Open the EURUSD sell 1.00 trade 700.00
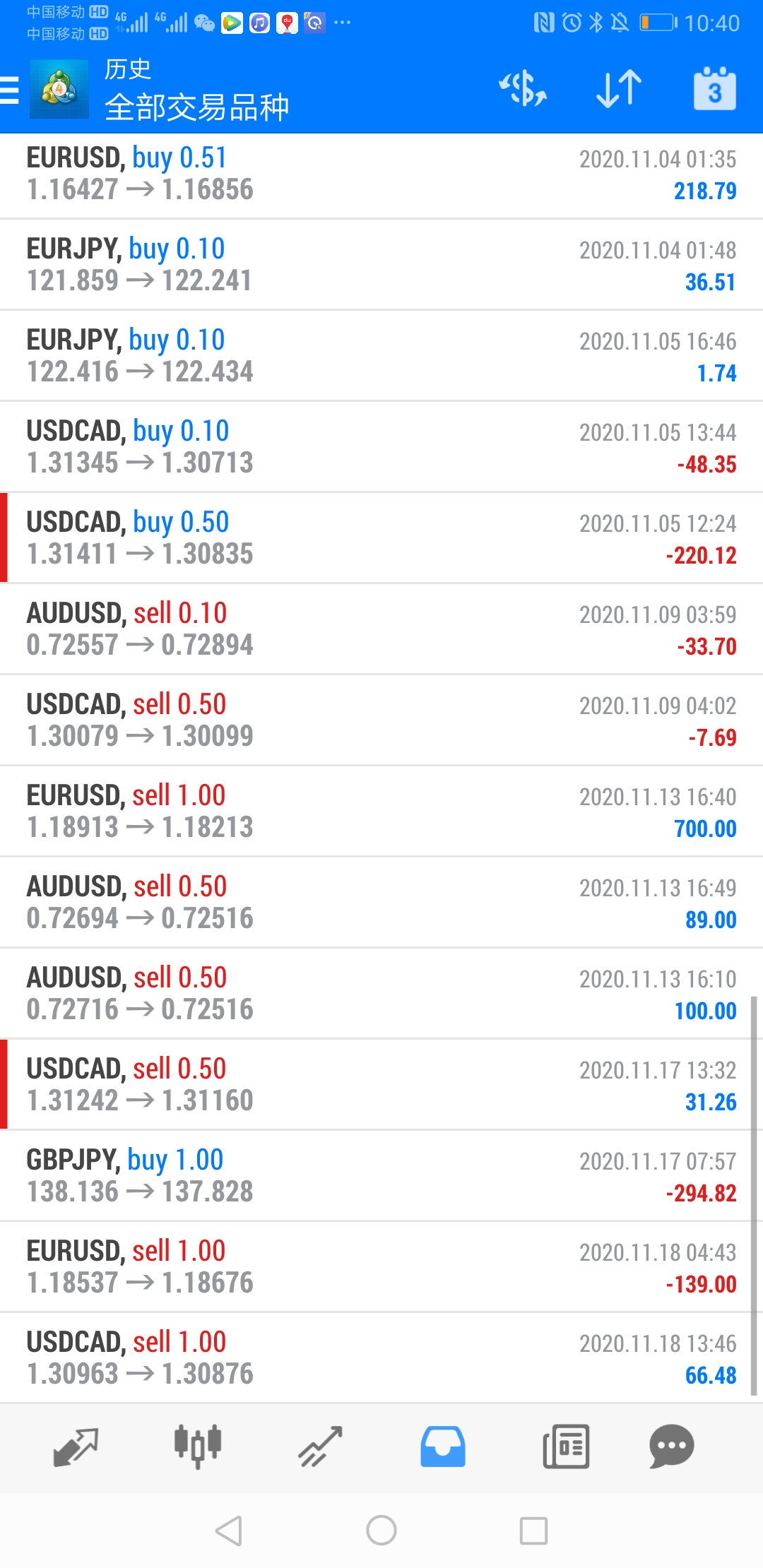The width and height of the screenshot is (763, 1568). 381,812
